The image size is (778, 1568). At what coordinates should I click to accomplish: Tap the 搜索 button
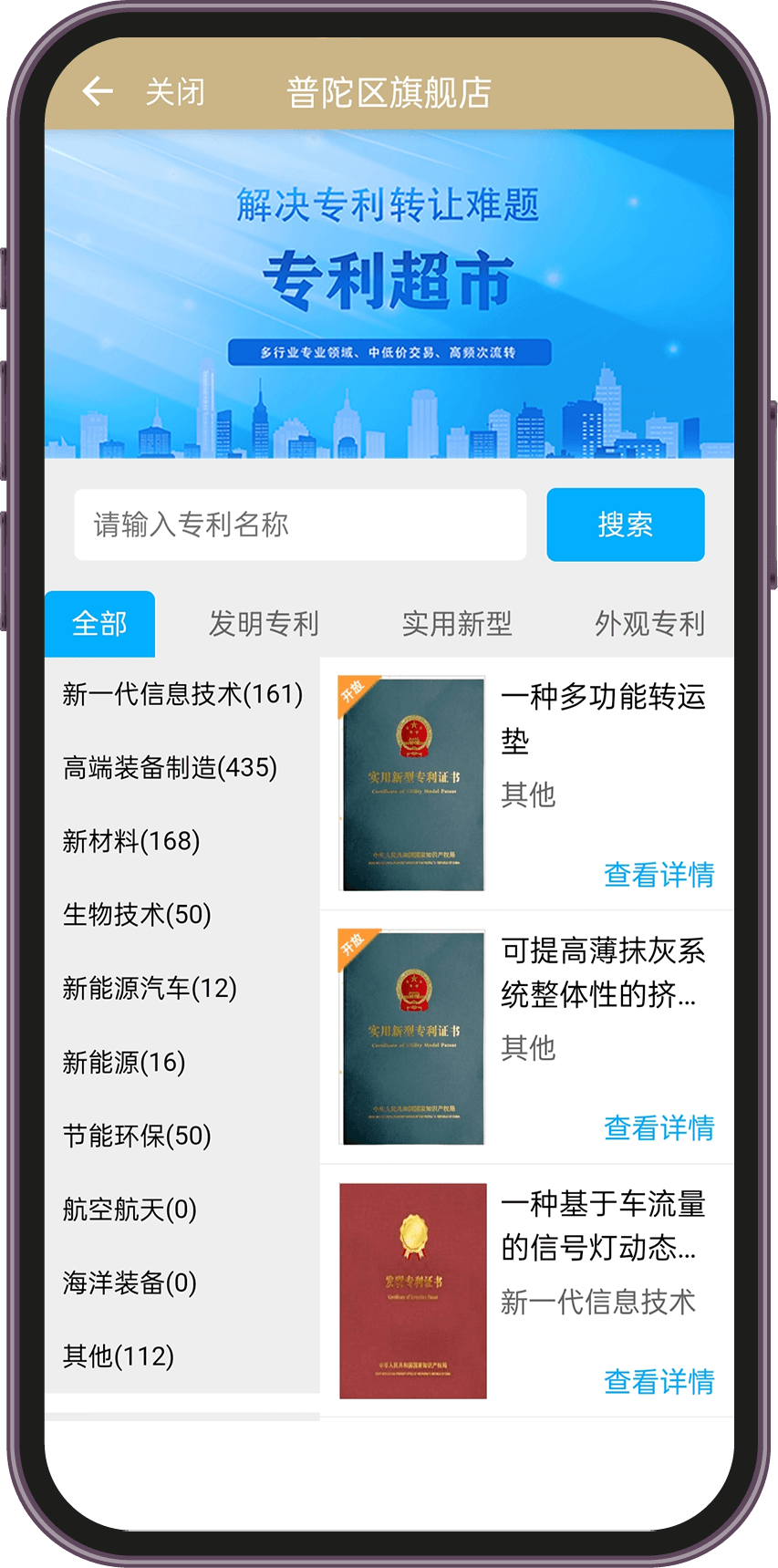(x=625, y=524)
